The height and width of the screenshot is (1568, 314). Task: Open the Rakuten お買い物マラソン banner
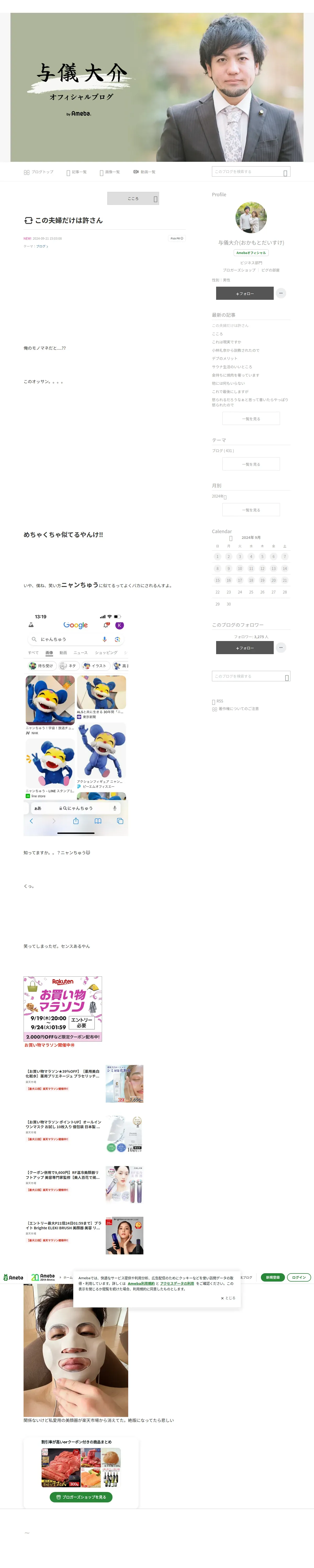click(63, 1009)
